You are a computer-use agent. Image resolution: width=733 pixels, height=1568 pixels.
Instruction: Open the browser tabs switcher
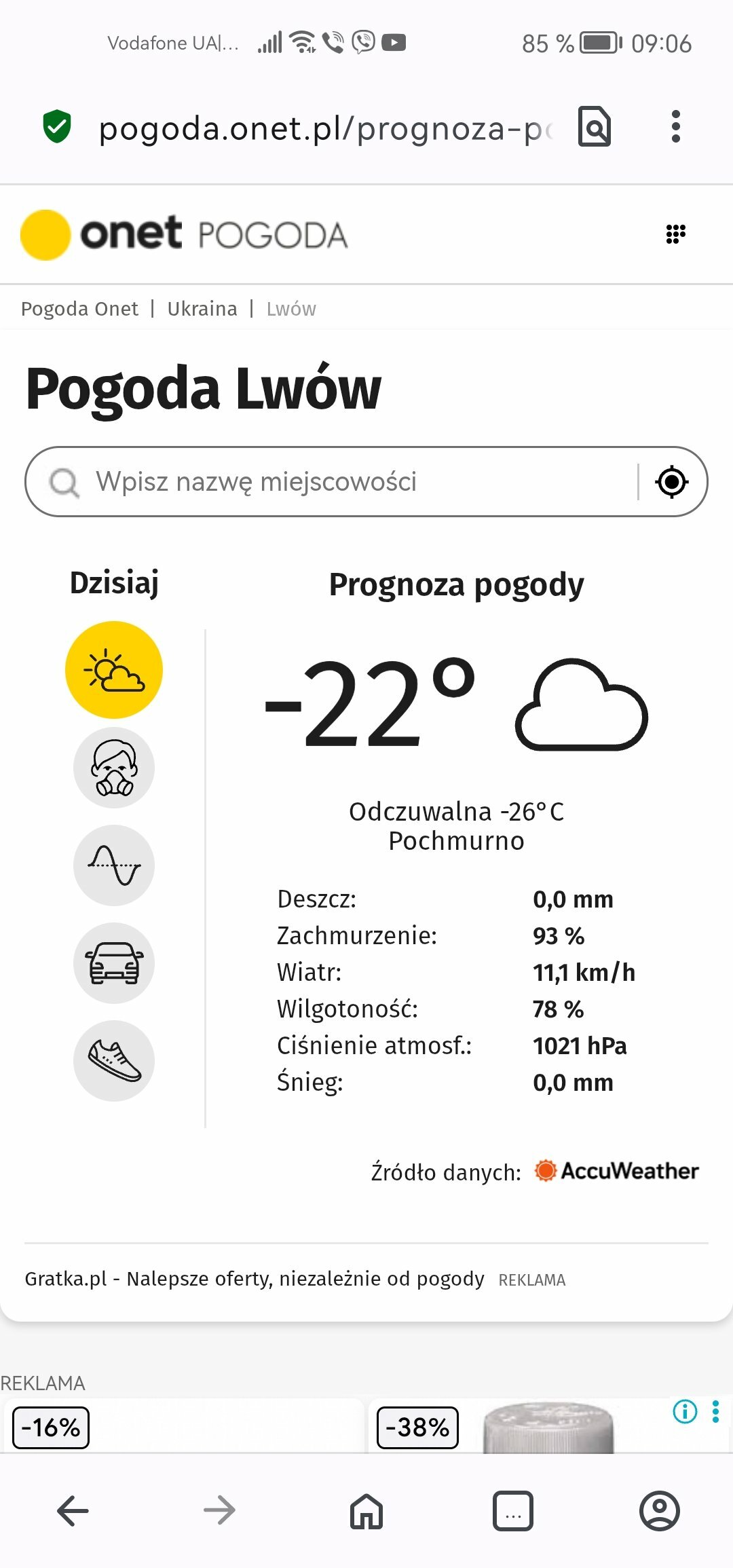pos(513,1511)
